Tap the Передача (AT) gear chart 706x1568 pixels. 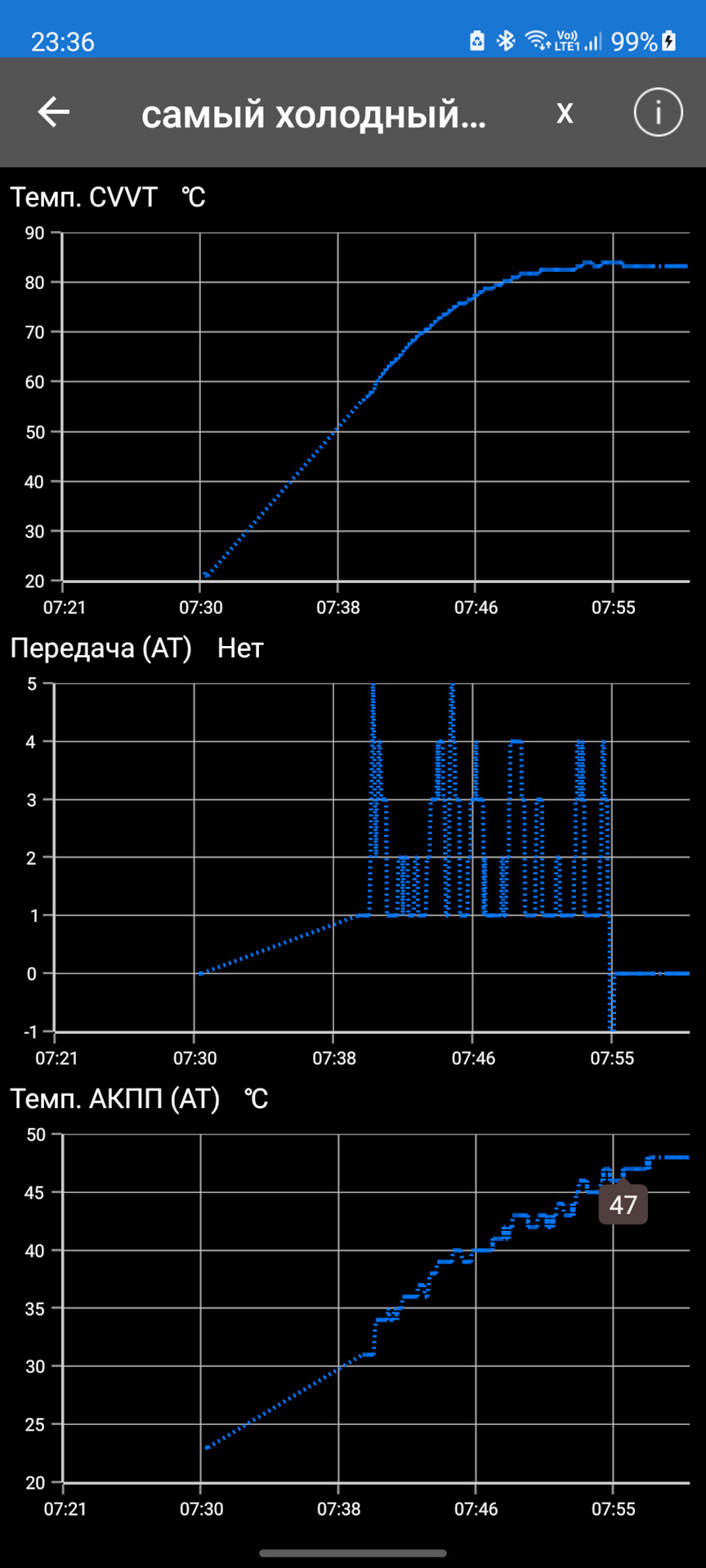[x=372, y=857]
